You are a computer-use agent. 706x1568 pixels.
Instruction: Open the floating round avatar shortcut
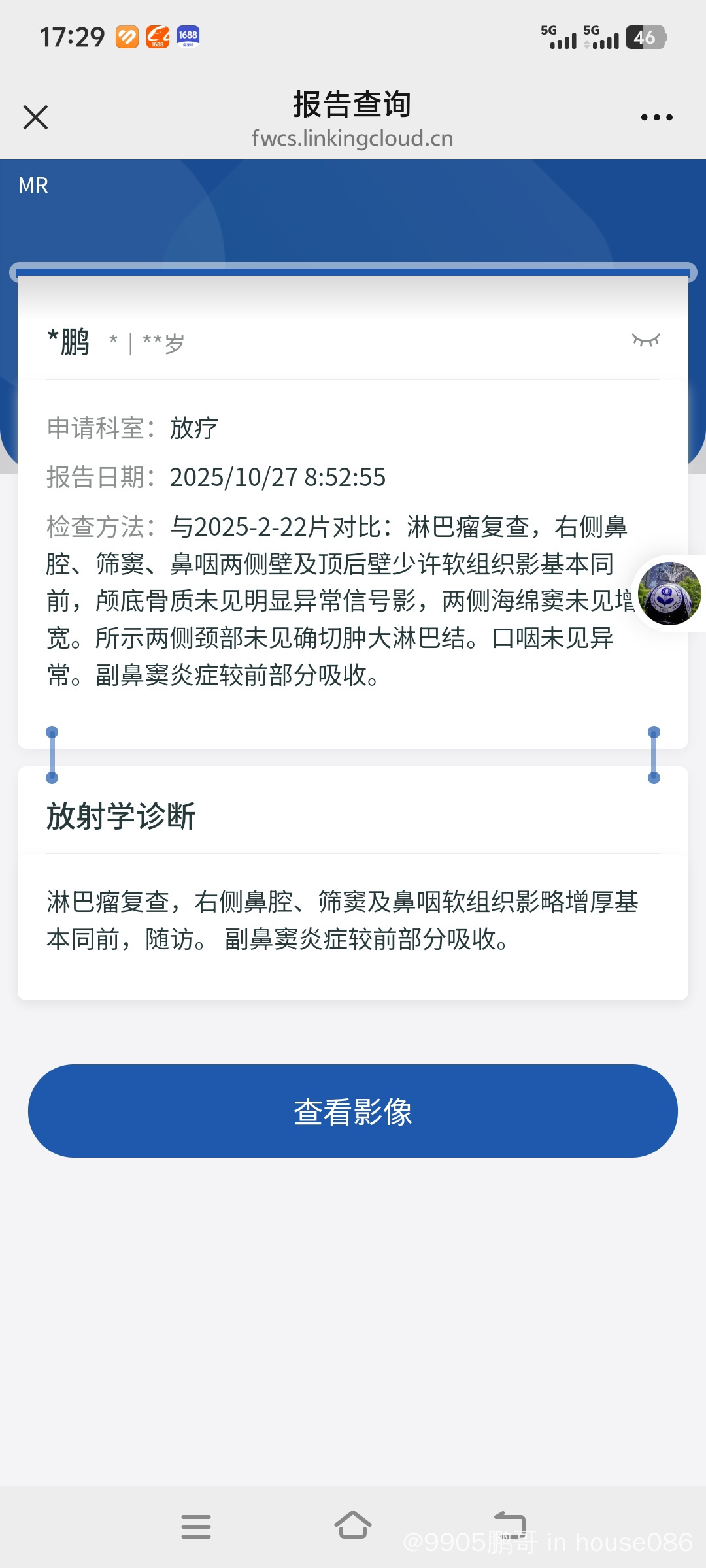669,593
